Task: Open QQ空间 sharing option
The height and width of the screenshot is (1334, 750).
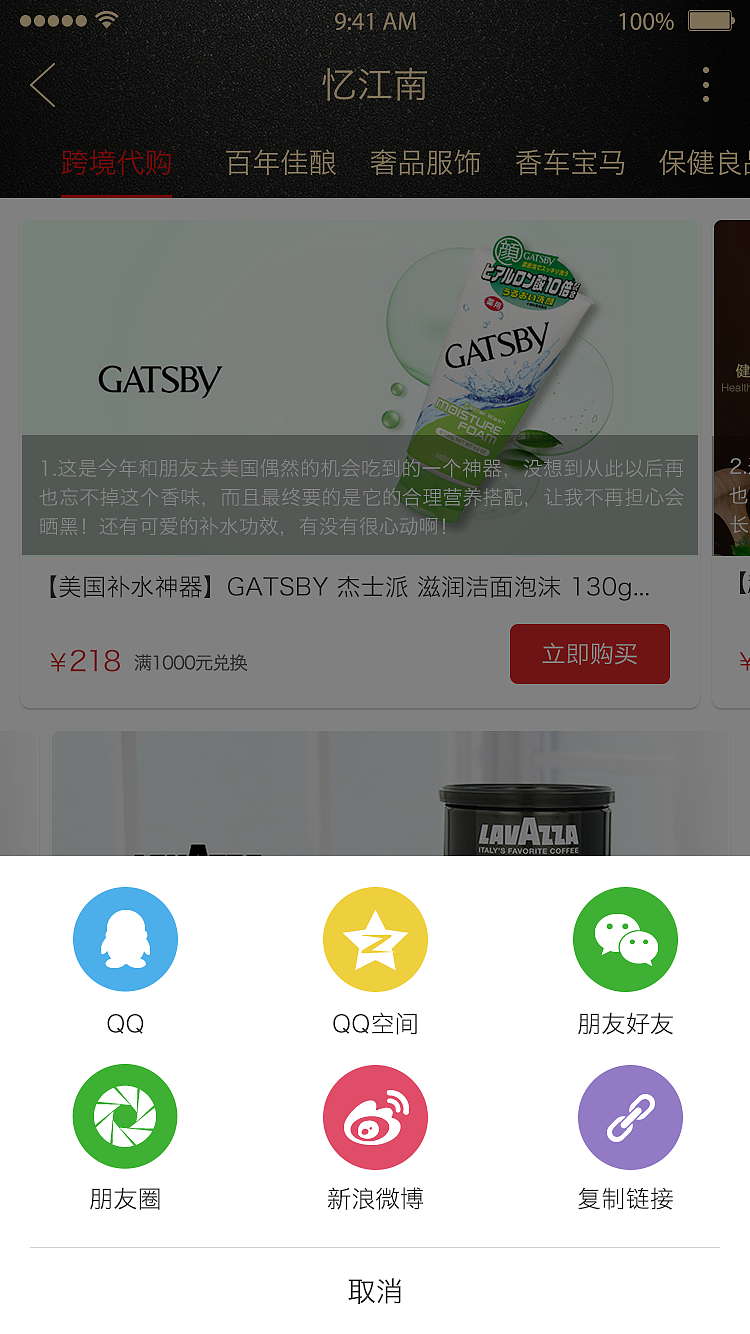Action: tap(375, 939)
